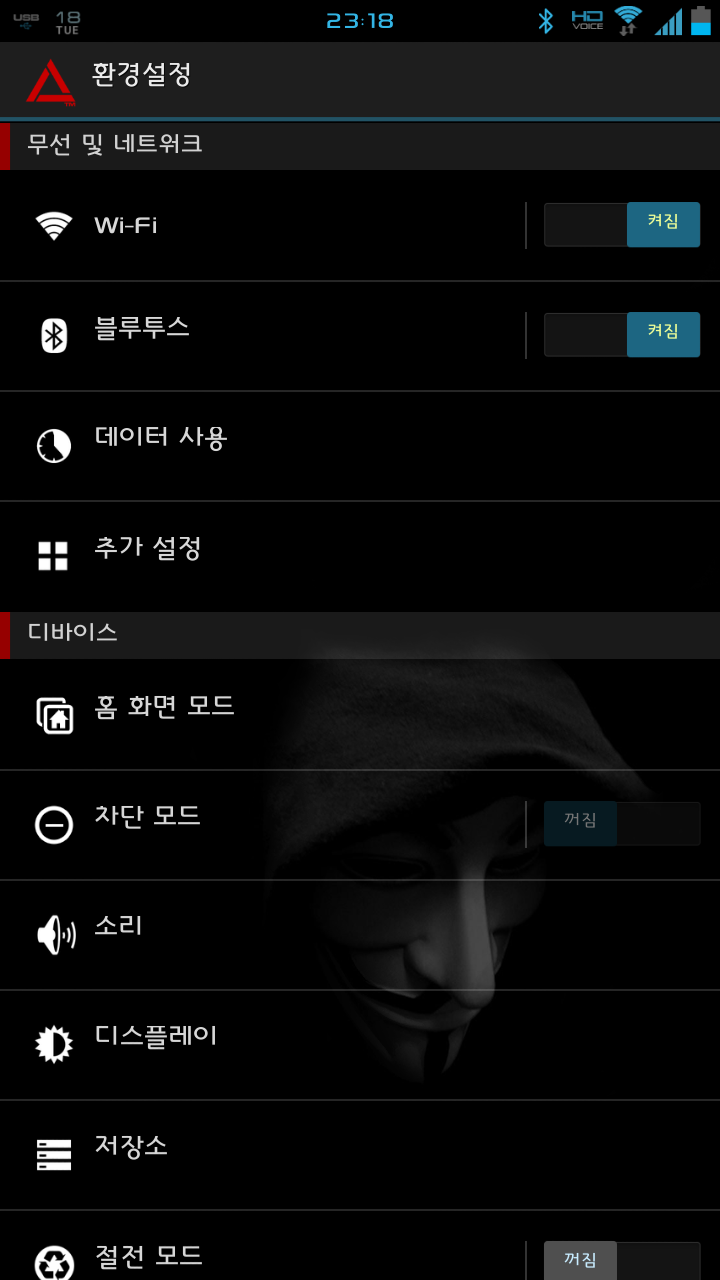
Task: Open 디스플레이 settings
Action: coord(360,1044)
